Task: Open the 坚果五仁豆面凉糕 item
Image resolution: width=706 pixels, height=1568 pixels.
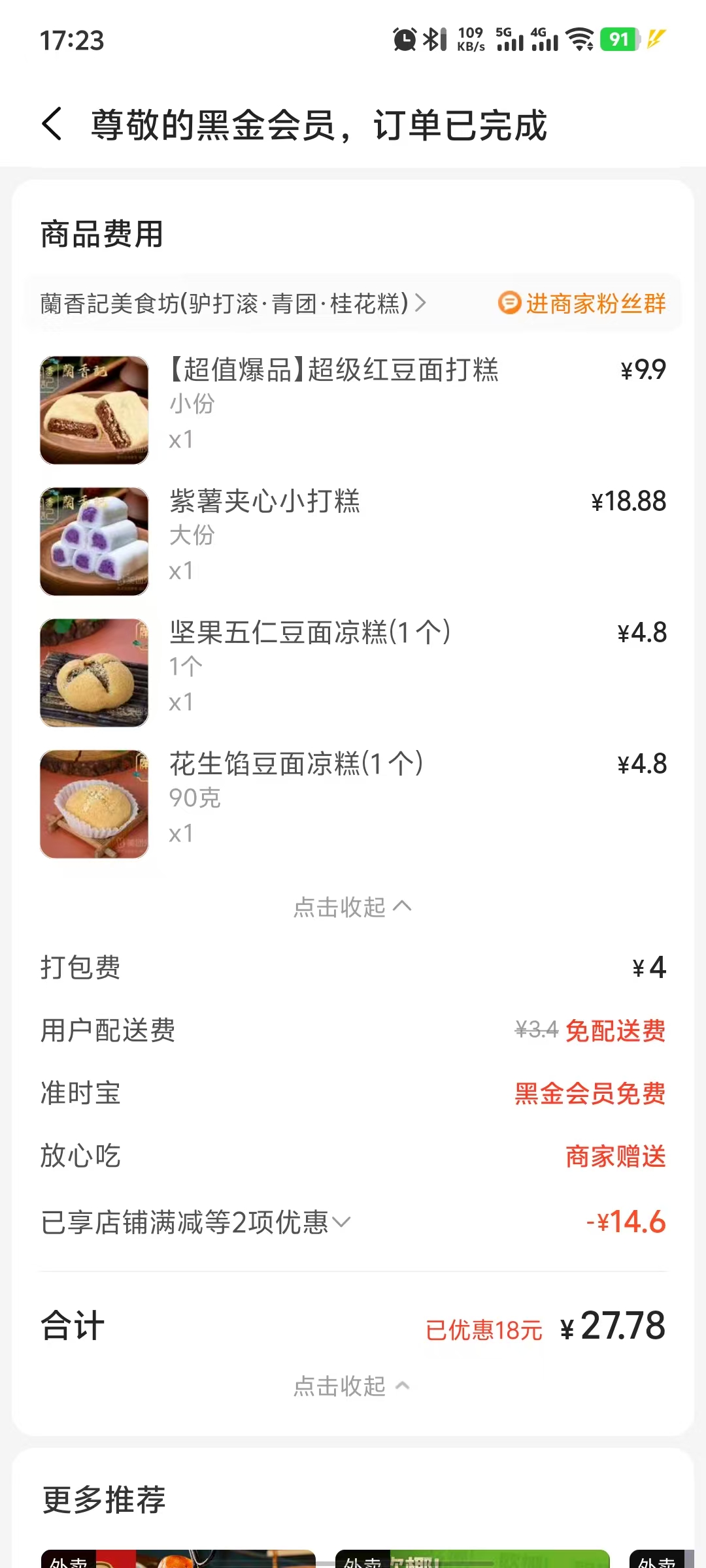Action: [310, 633]
